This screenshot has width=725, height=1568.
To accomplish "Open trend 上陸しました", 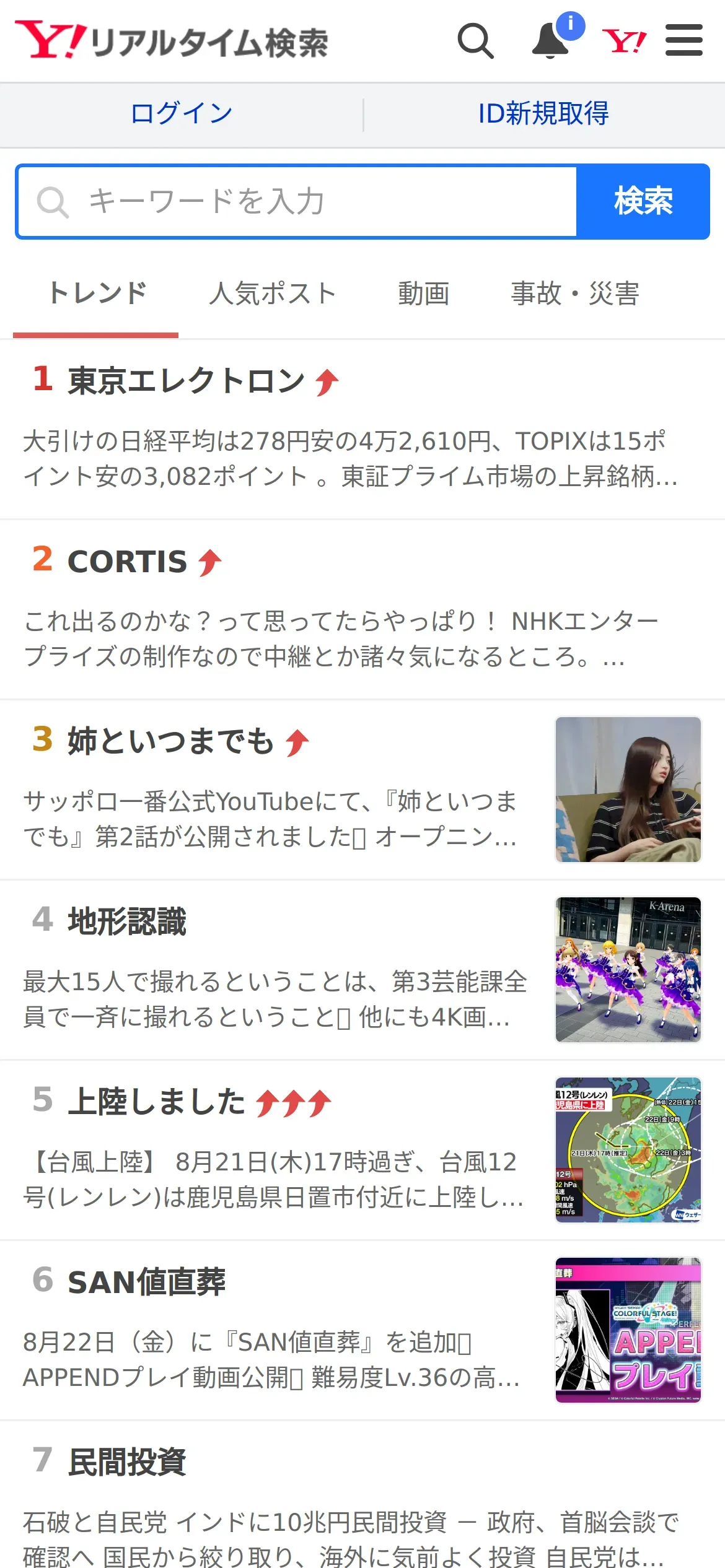I will pos(157,1102).
